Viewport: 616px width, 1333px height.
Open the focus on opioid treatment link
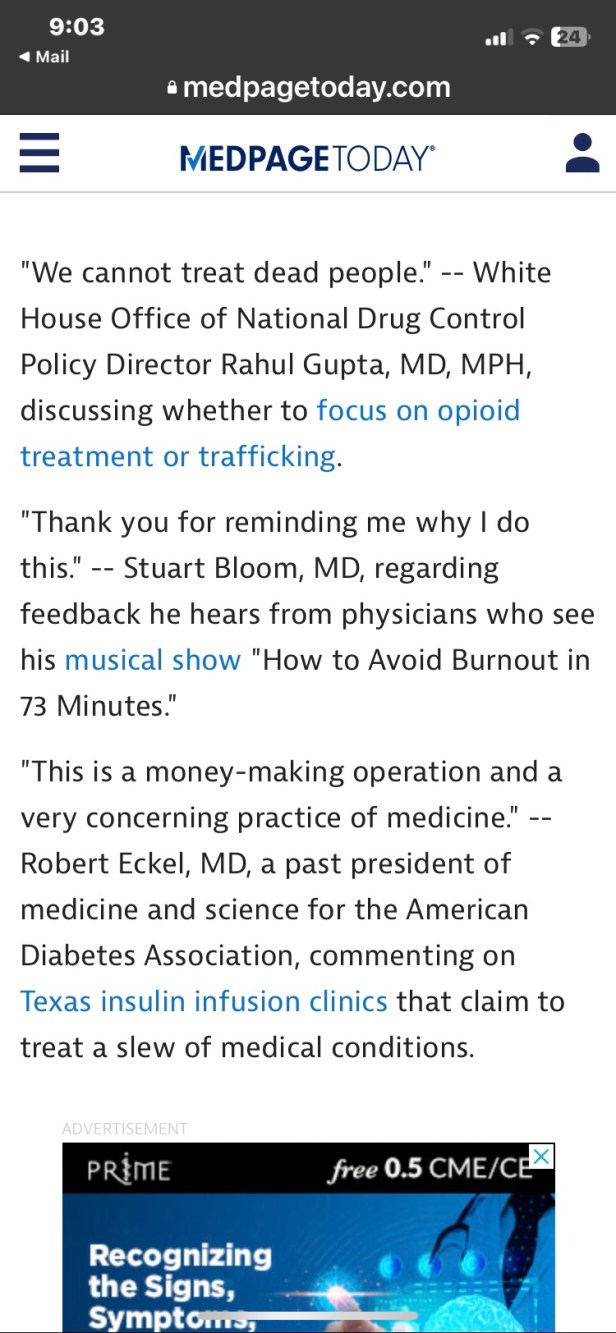click(418, 410)
